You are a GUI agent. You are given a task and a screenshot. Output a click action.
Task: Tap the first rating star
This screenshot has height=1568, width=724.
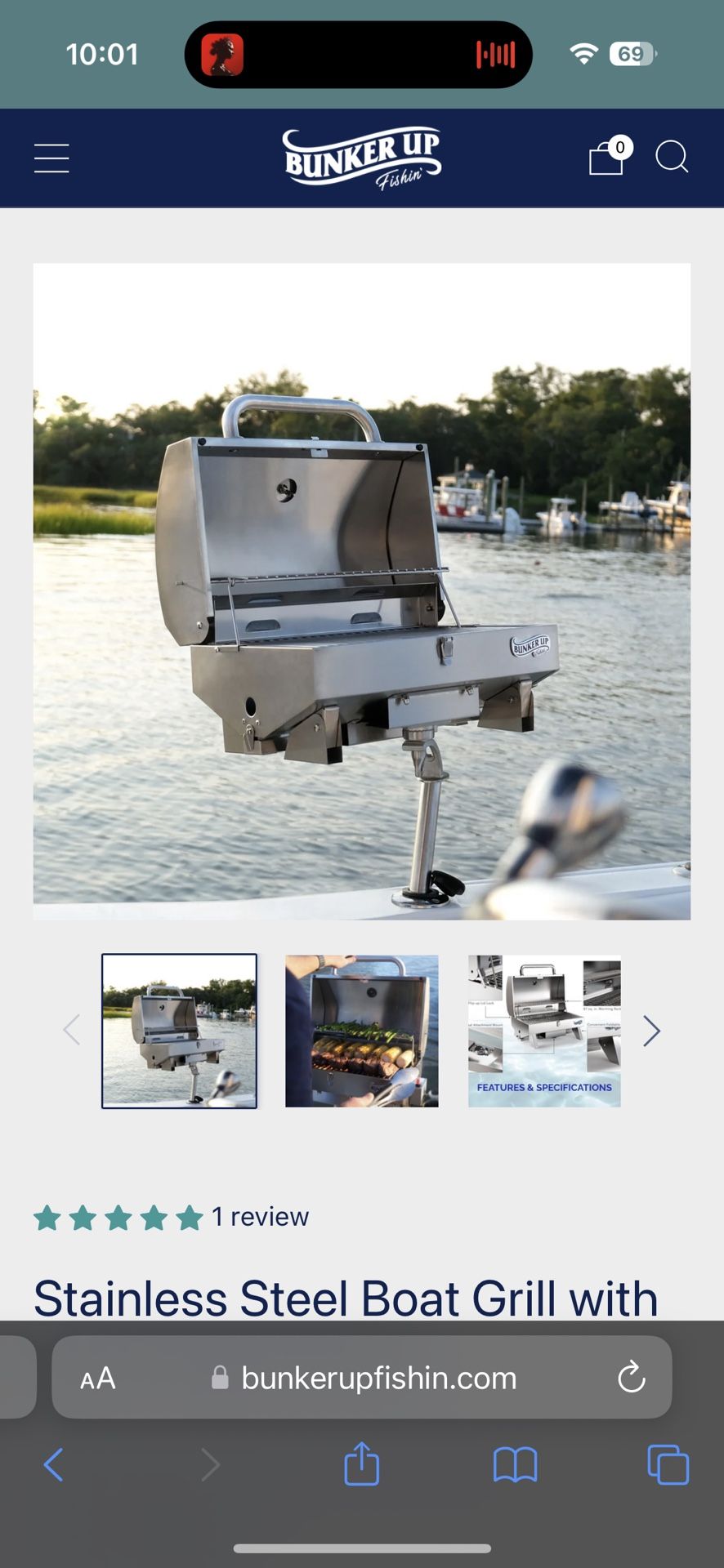[47, 1216]
